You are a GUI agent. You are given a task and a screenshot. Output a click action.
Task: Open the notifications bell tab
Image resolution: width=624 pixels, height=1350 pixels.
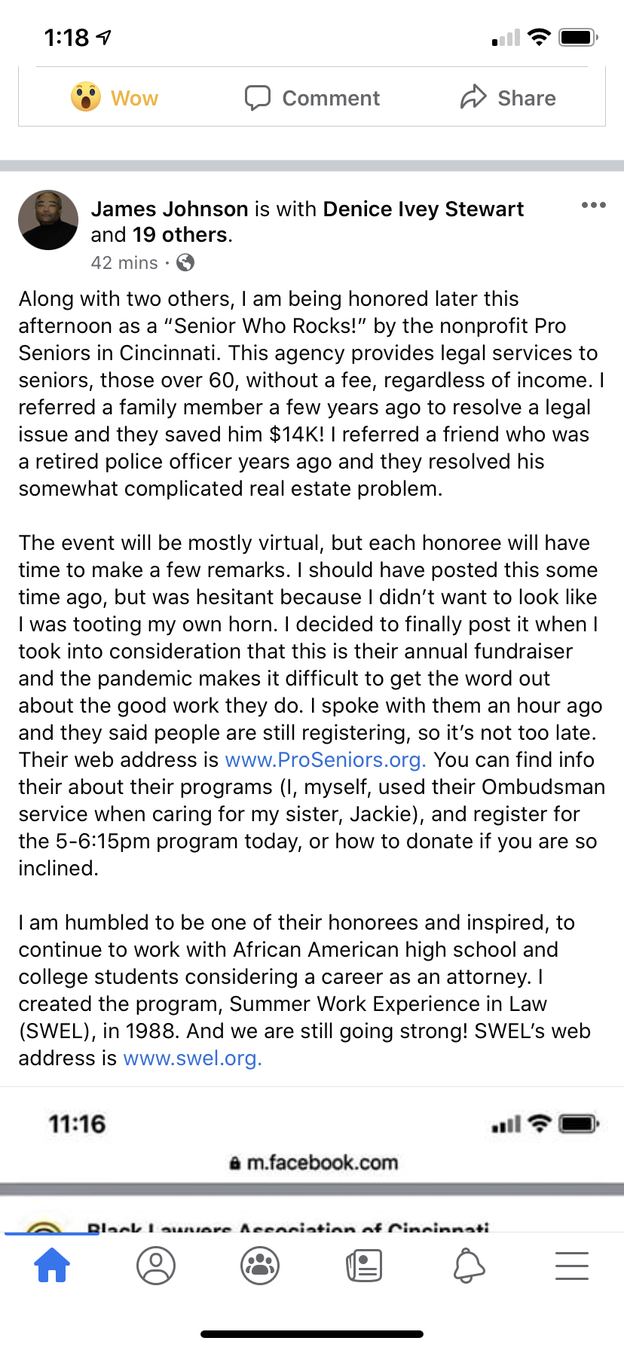[468, 1266]
